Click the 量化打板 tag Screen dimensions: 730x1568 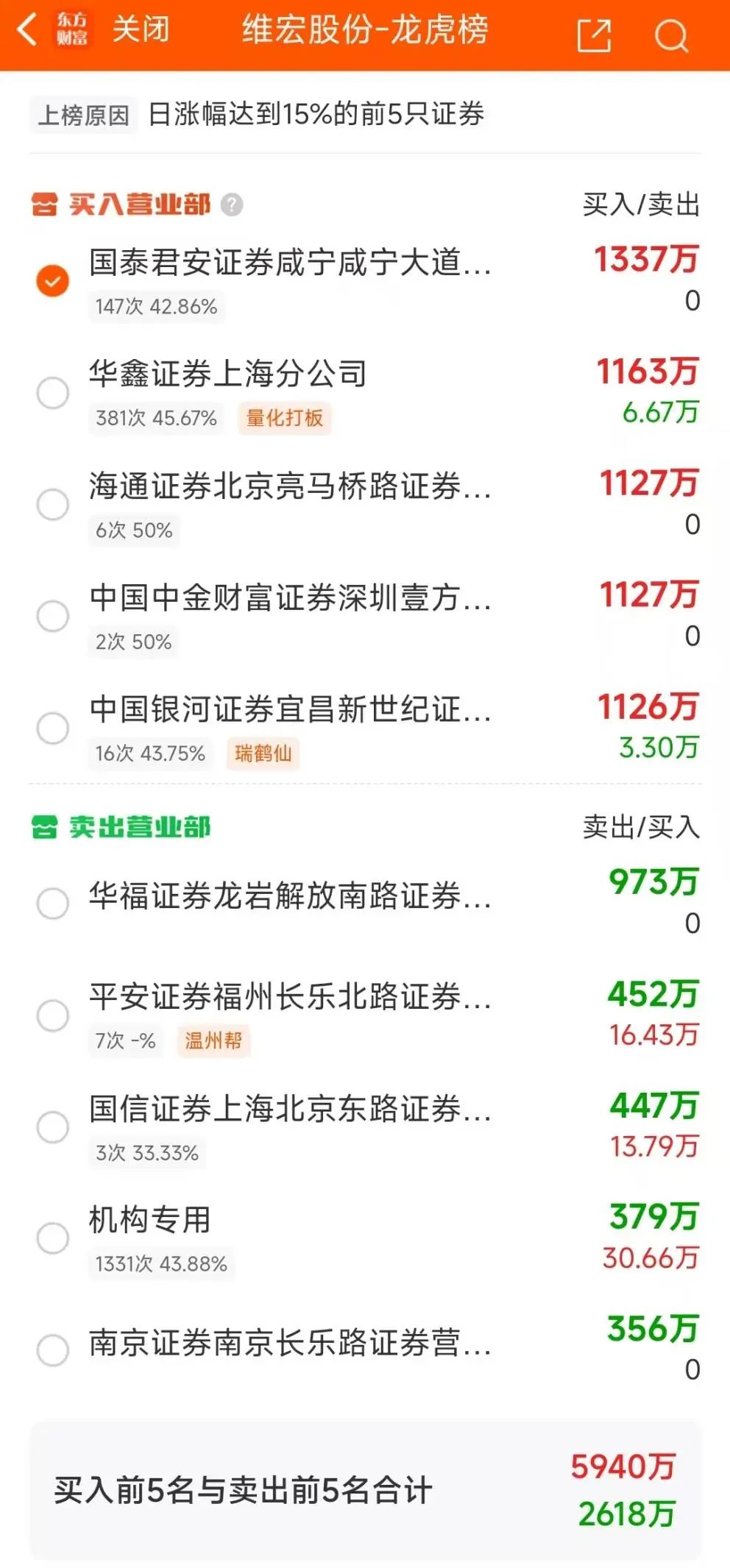click(286, 418)
